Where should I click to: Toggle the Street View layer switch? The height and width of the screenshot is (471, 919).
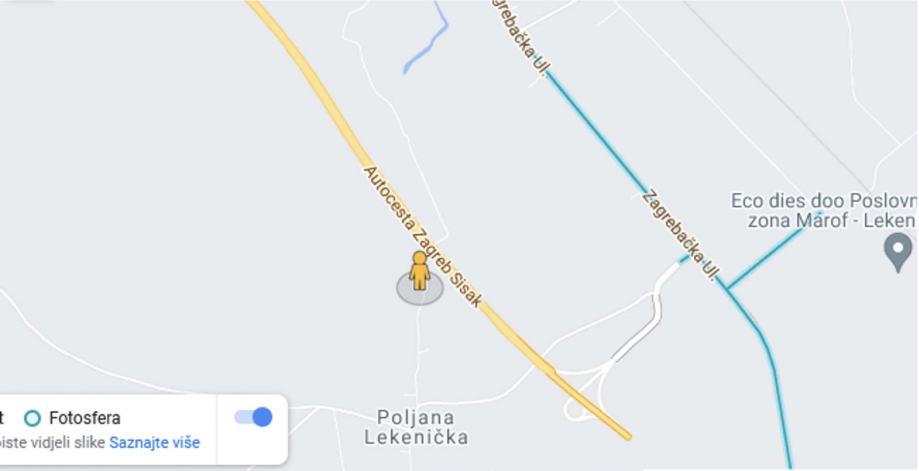pyautogui.click(x=253, y=417)
